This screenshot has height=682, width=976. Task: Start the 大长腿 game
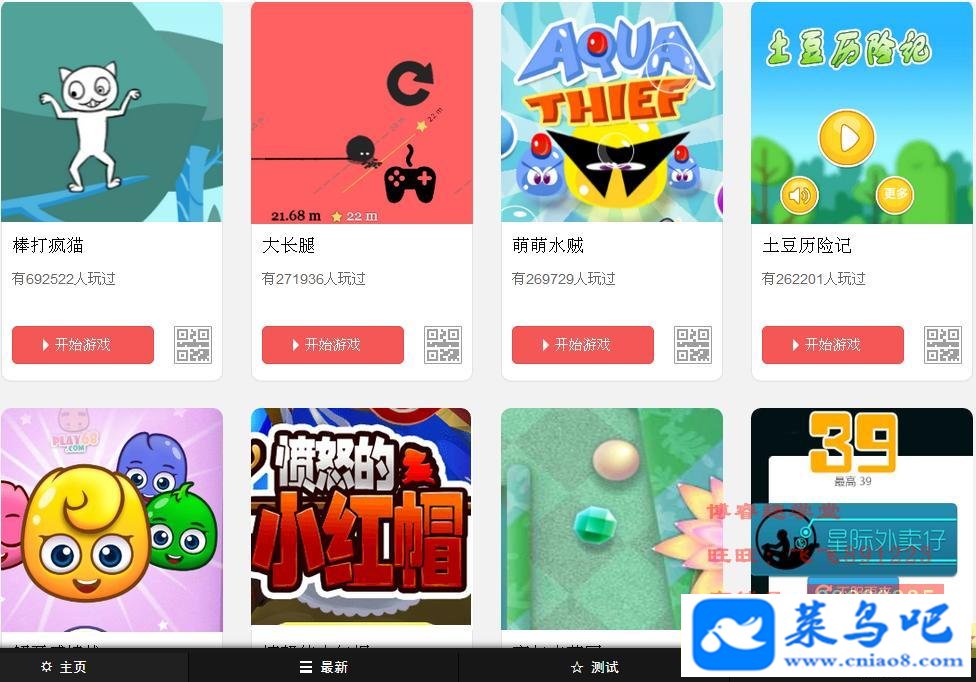[x=333, y=345]
